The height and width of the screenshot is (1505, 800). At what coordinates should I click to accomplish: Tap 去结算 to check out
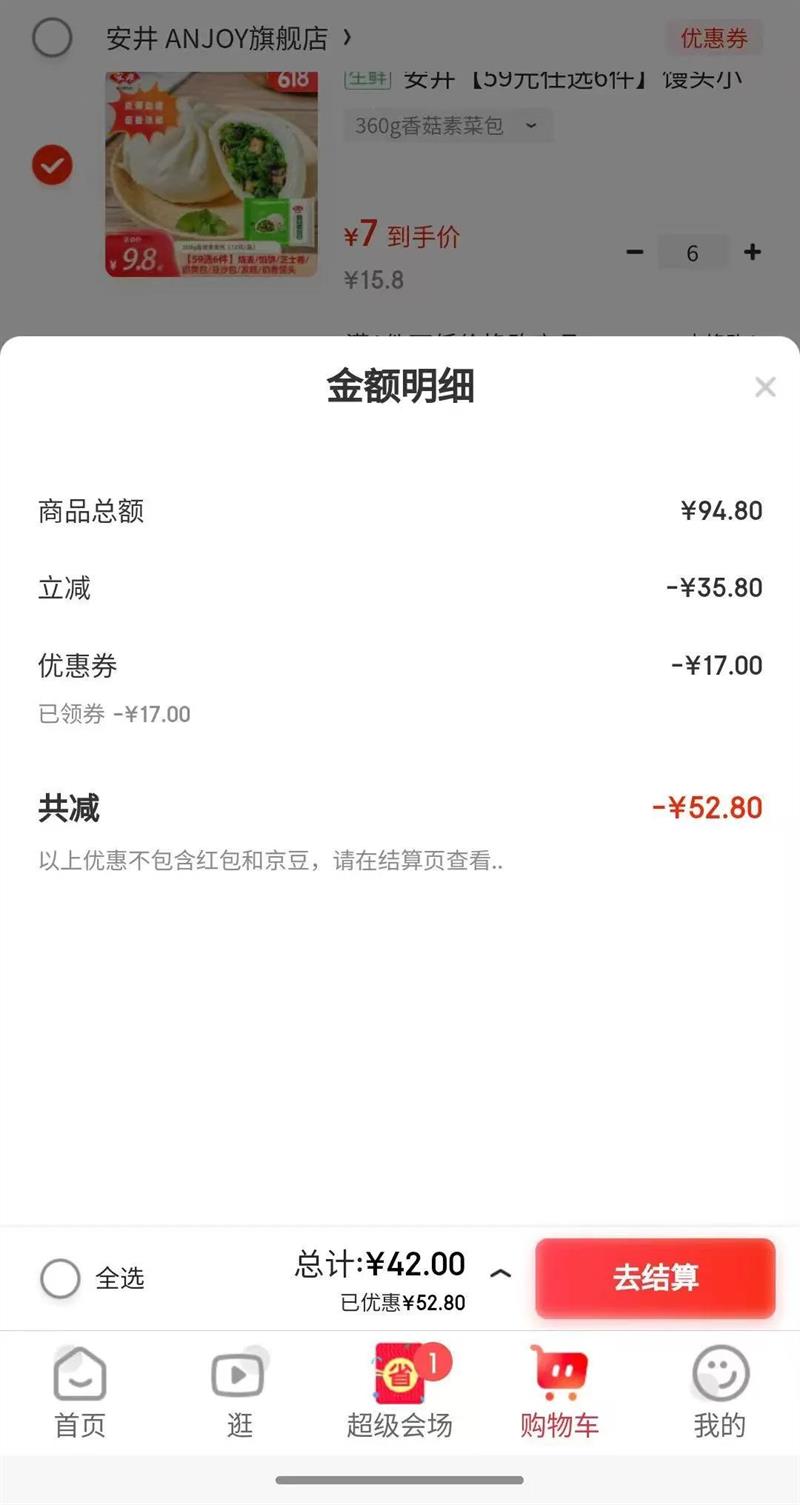655,1278
